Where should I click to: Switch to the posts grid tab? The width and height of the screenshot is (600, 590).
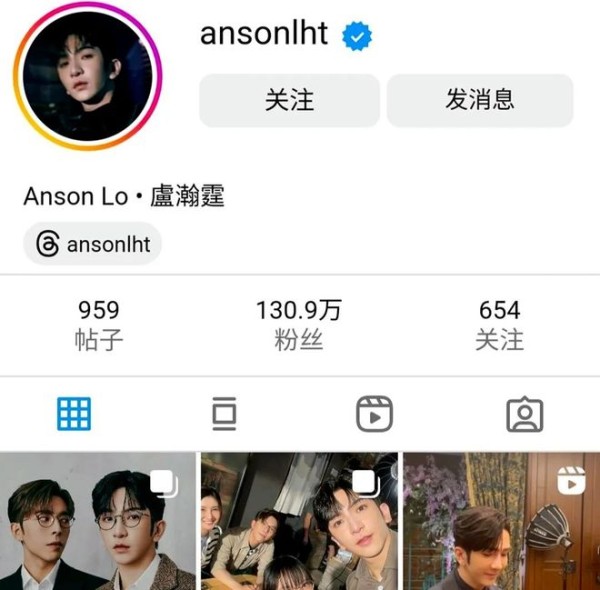tap(74, 413)
